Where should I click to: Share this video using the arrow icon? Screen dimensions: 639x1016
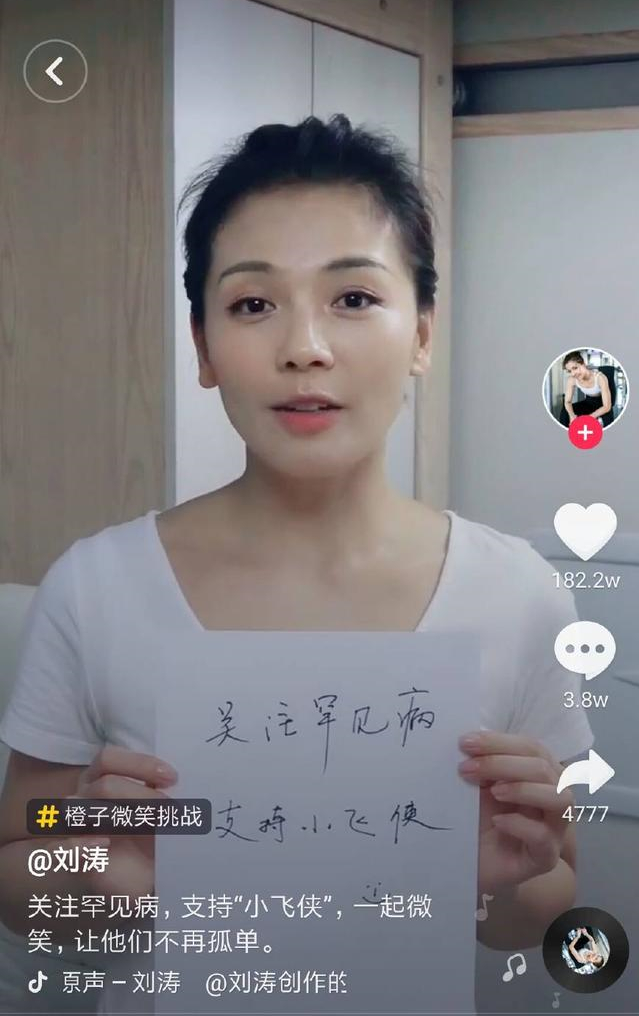point(585,772)
